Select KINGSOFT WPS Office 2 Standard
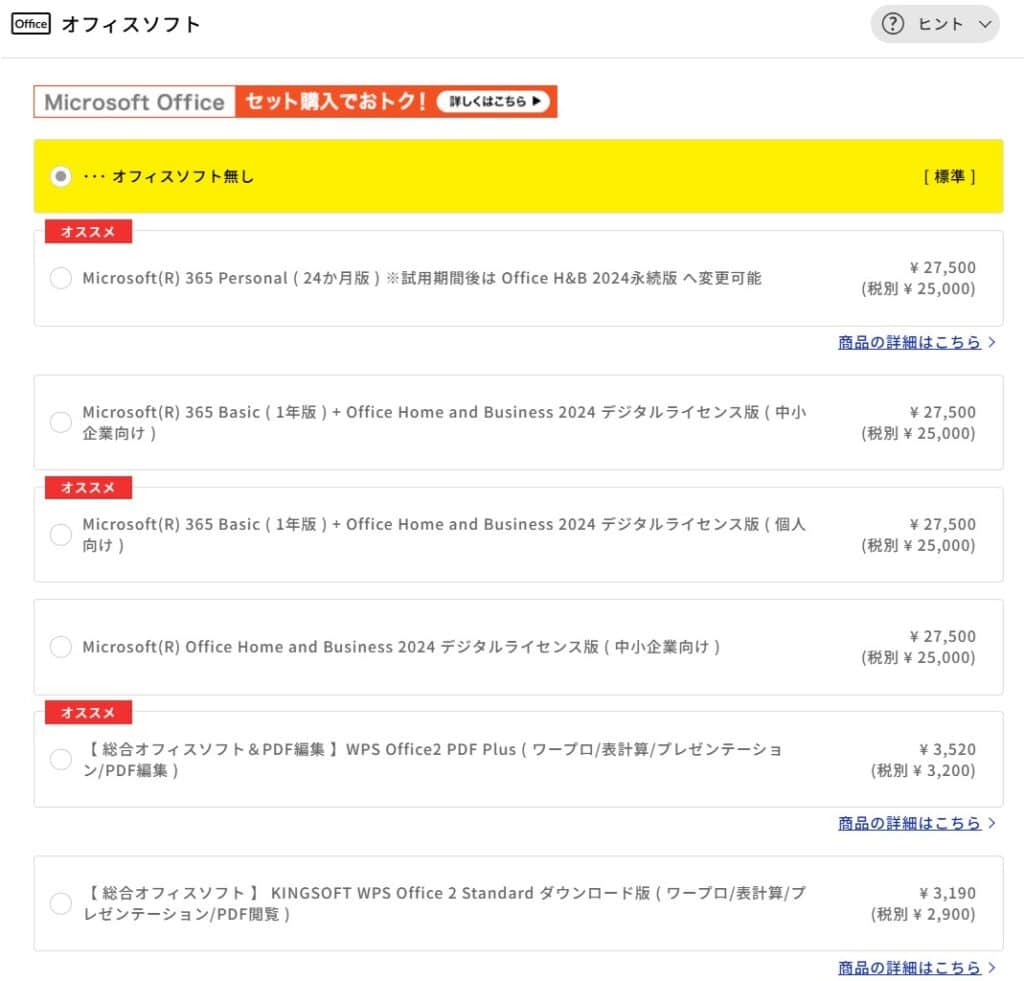1024x981 pixels. (x=61, y=903)
